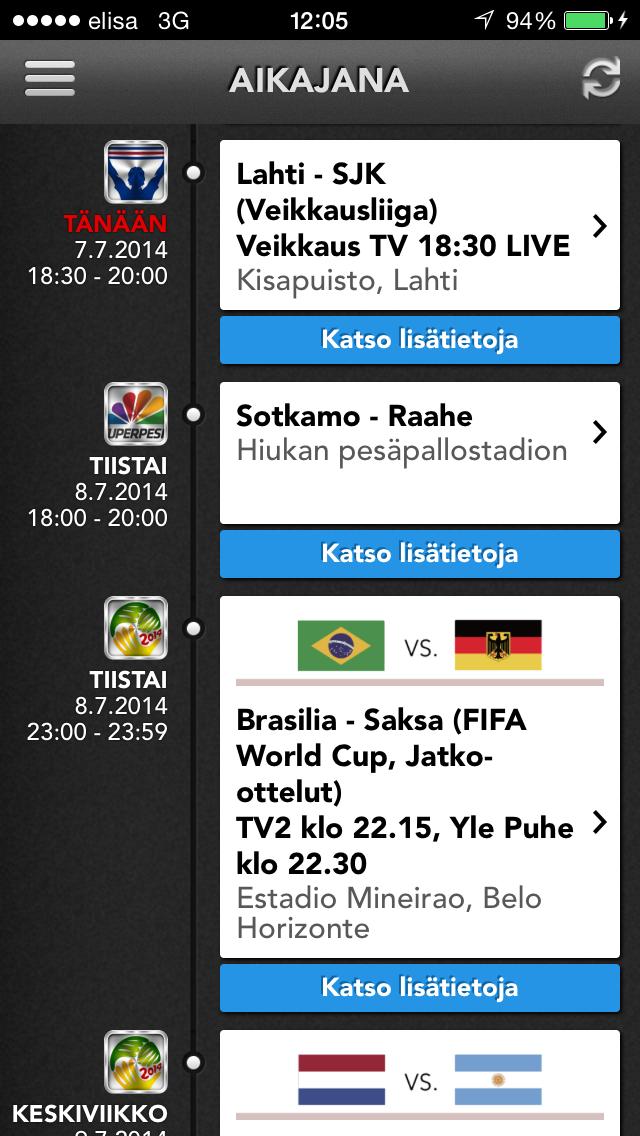
Task: Open the Lahti - SJK match card
Action: (419, 225)
